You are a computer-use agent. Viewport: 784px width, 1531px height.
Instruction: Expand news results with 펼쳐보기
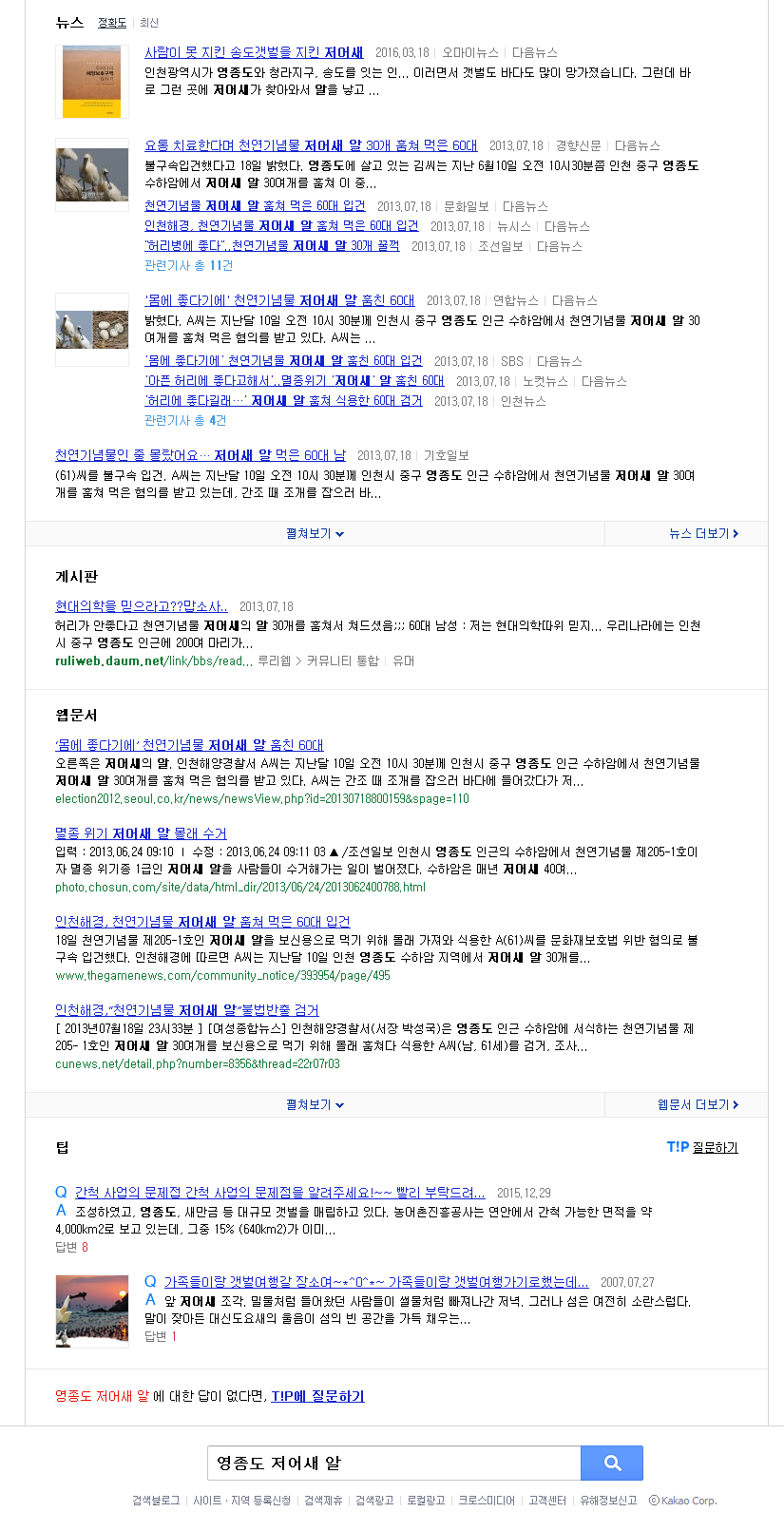click(315, 534)
